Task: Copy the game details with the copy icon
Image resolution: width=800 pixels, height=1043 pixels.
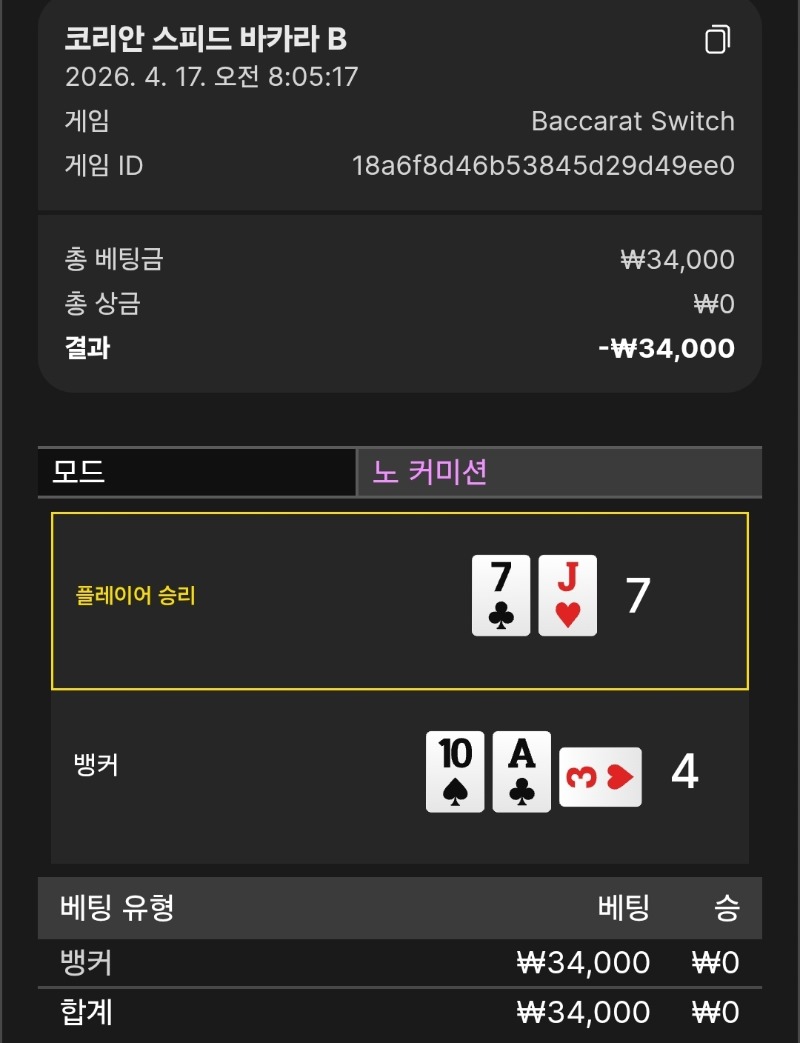Action: (x=717, y=40)
